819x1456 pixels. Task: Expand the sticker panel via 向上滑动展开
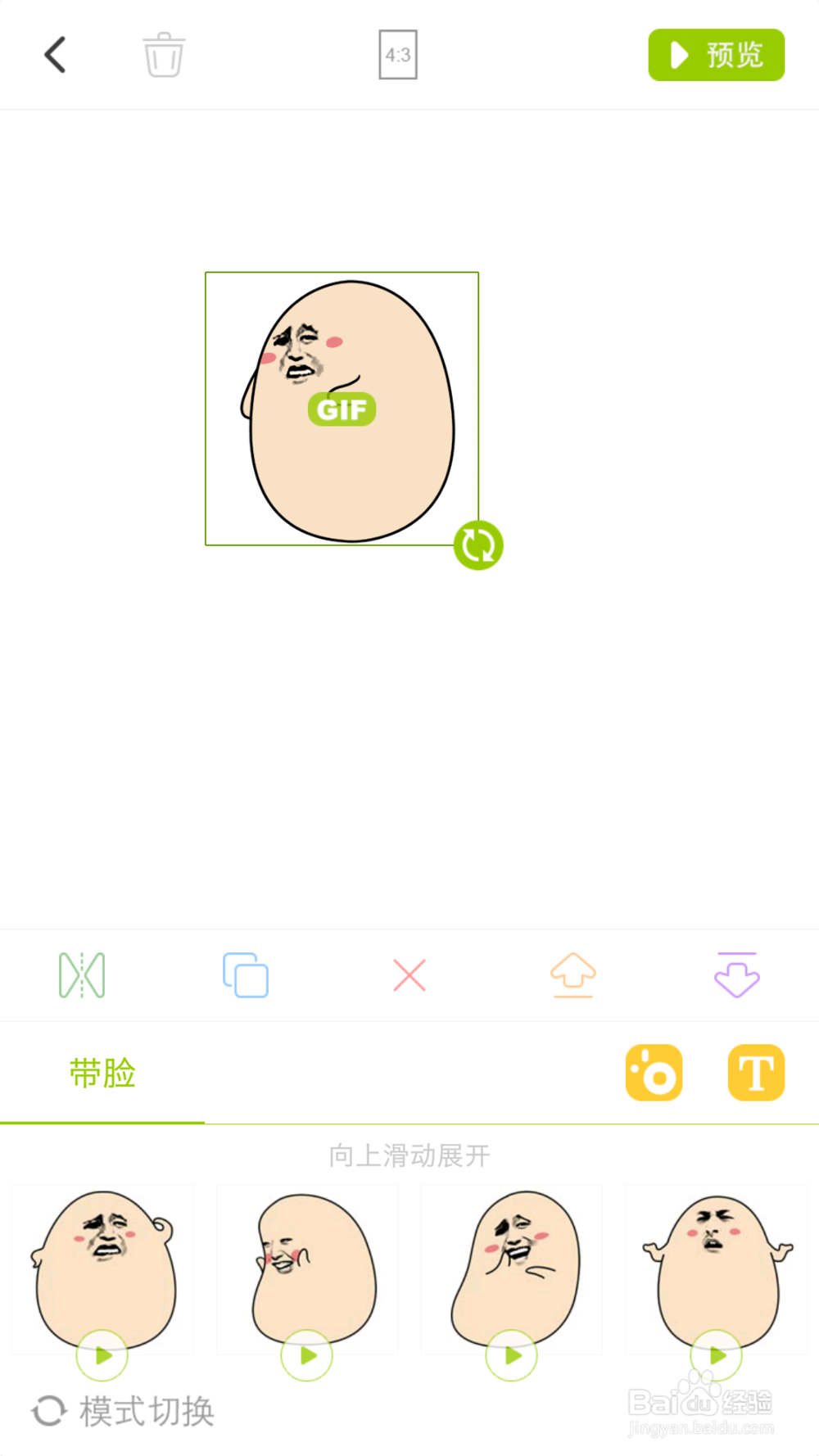click(409, 1155)
